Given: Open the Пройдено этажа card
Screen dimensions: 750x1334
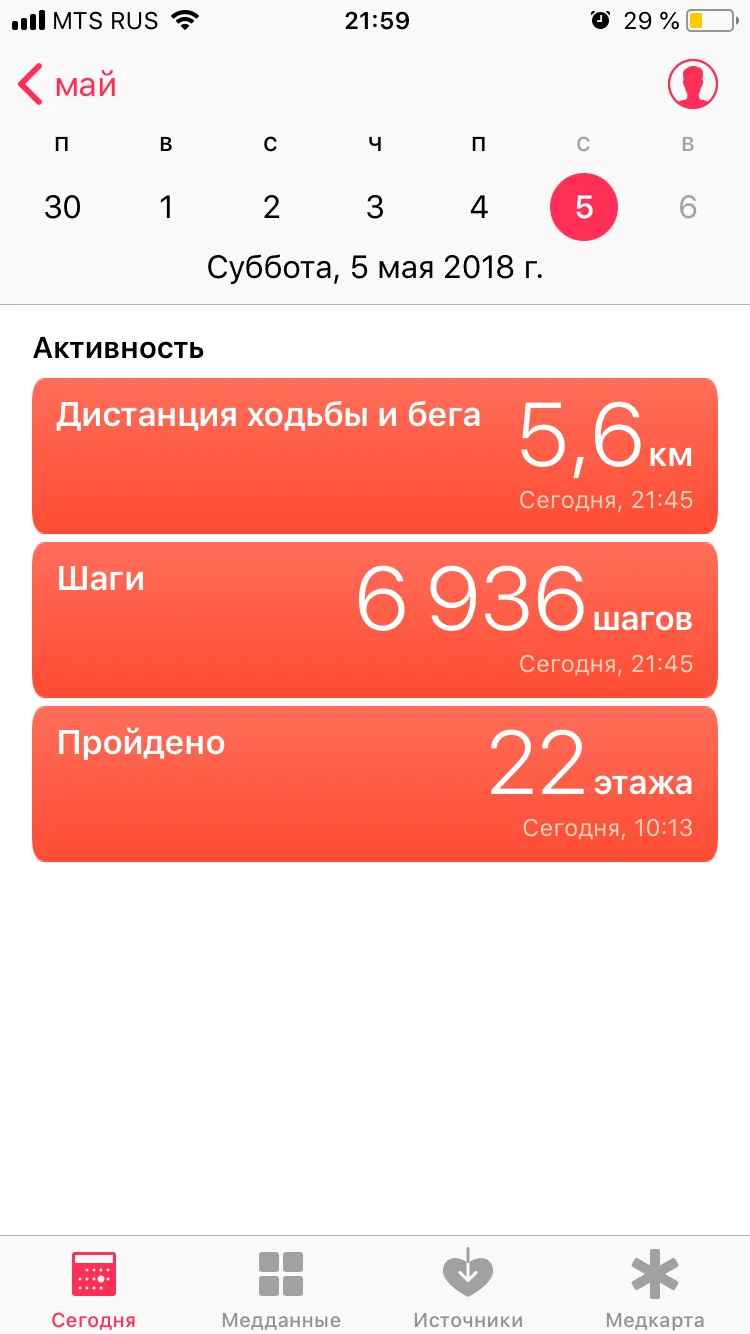Looking at the screenshot, I should pos(375,784).
